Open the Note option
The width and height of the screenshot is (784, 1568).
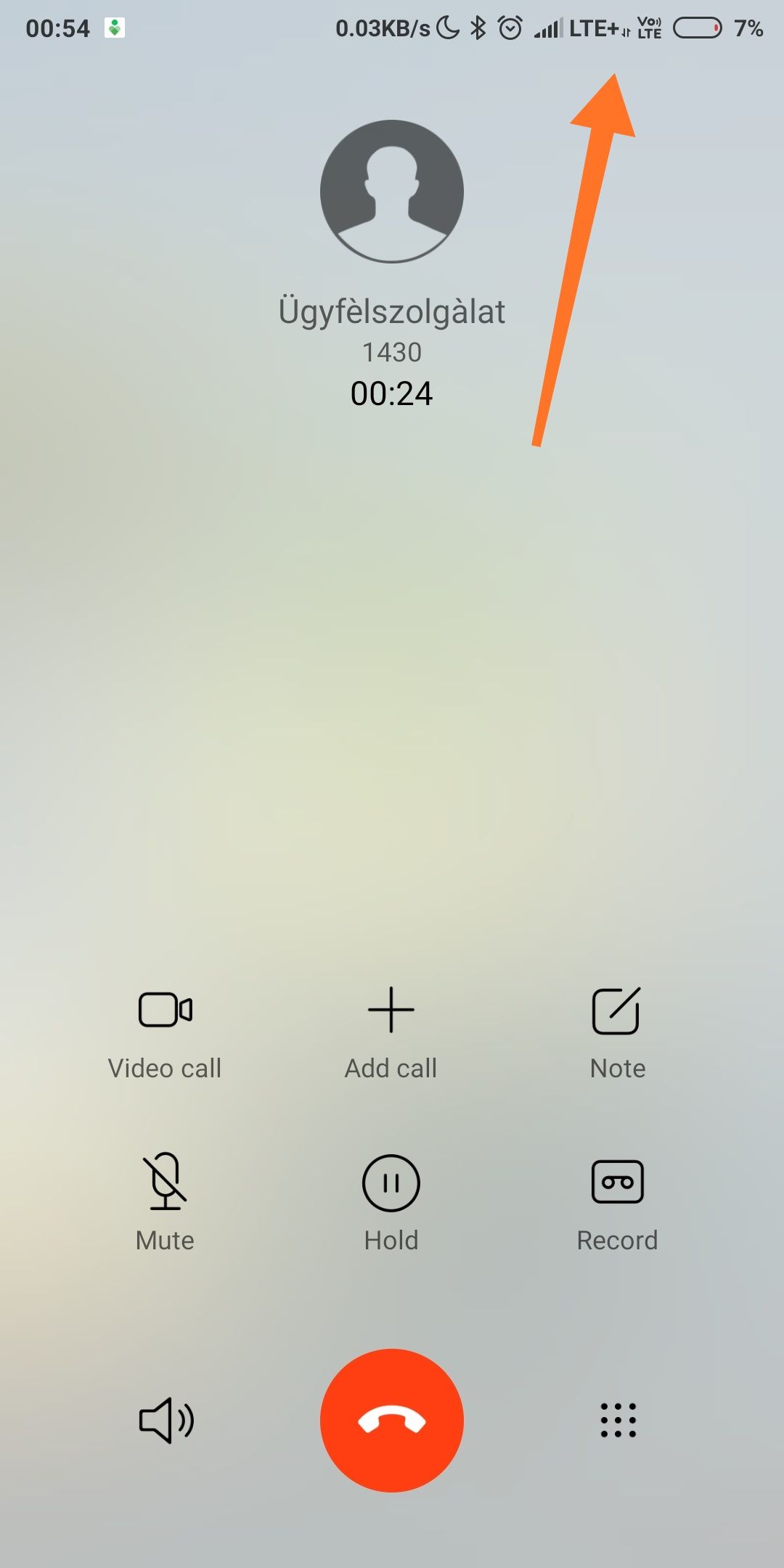click(x=617, y=1033)
